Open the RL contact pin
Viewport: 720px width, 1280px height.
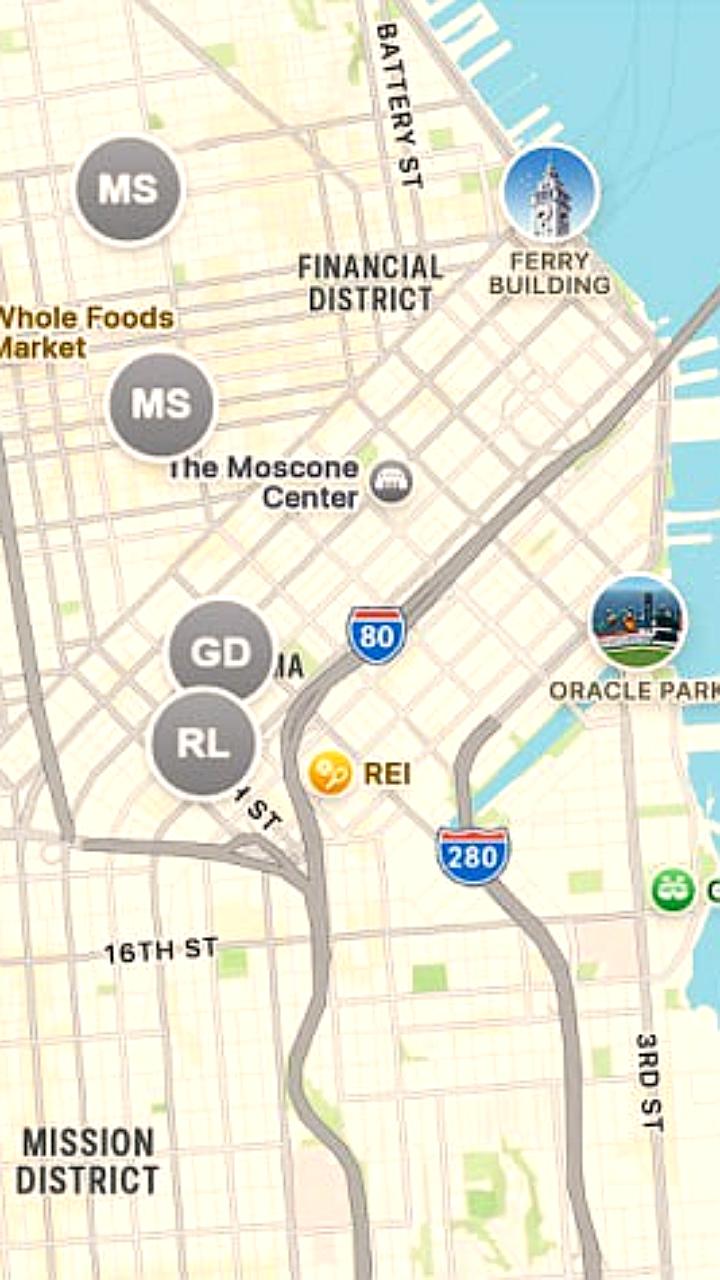coord(203,743)
